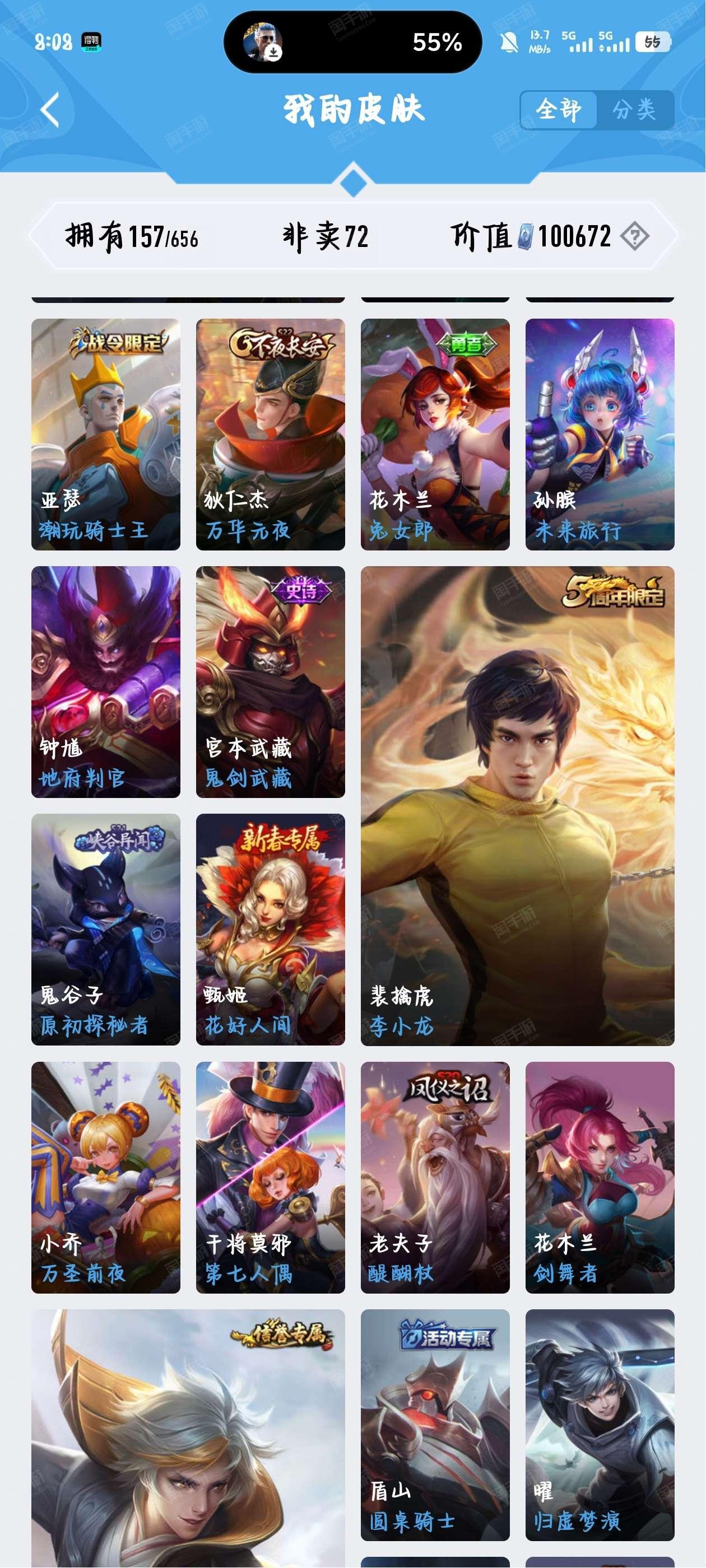The image size is (706, 1568).
Task: Tap the question mark icon beside 价值
Action: point(635,236)
